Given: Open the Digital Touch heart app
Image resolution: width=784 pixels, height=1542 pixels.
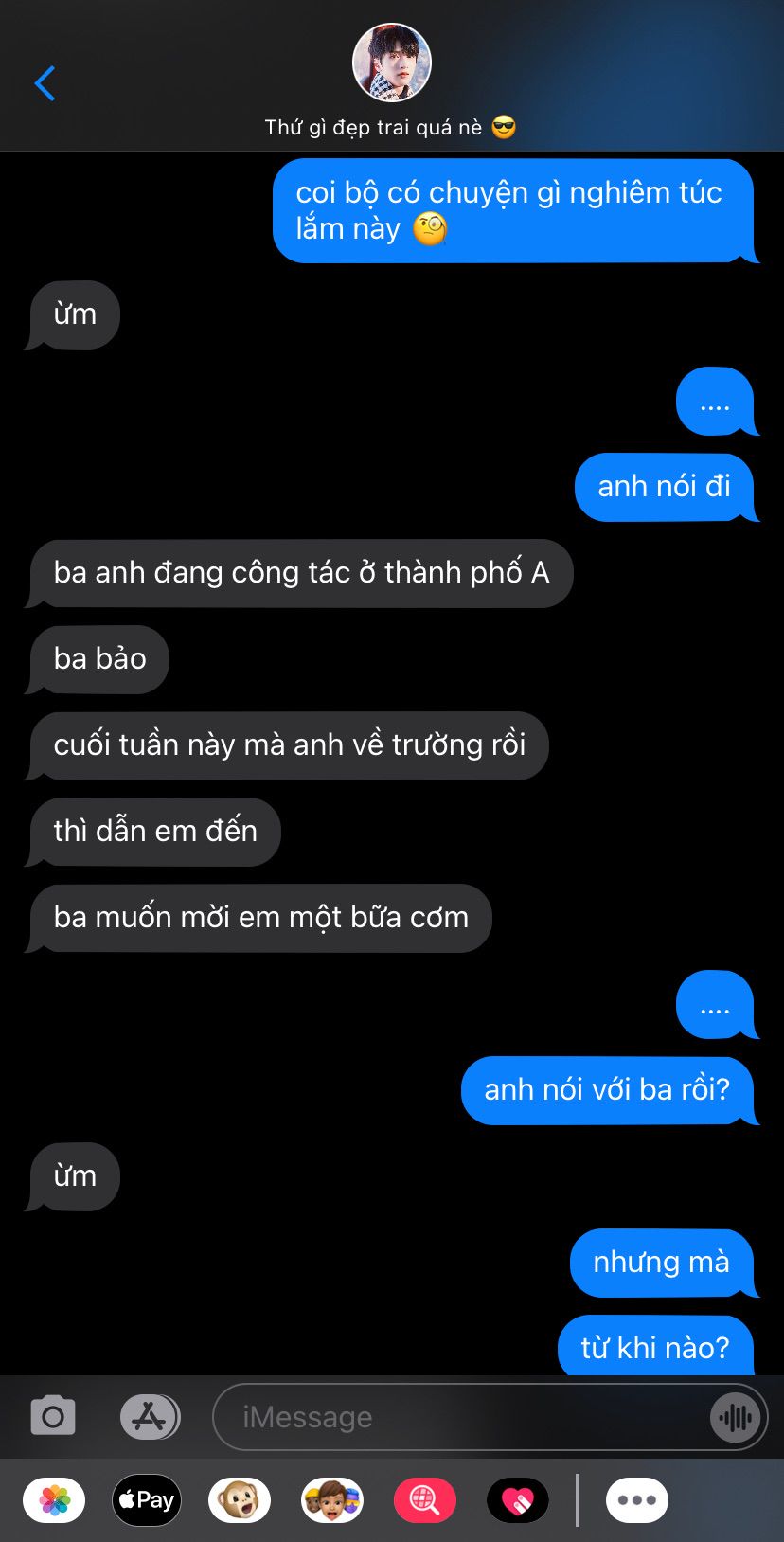Looking at the screenshot, I should 517,1500.
